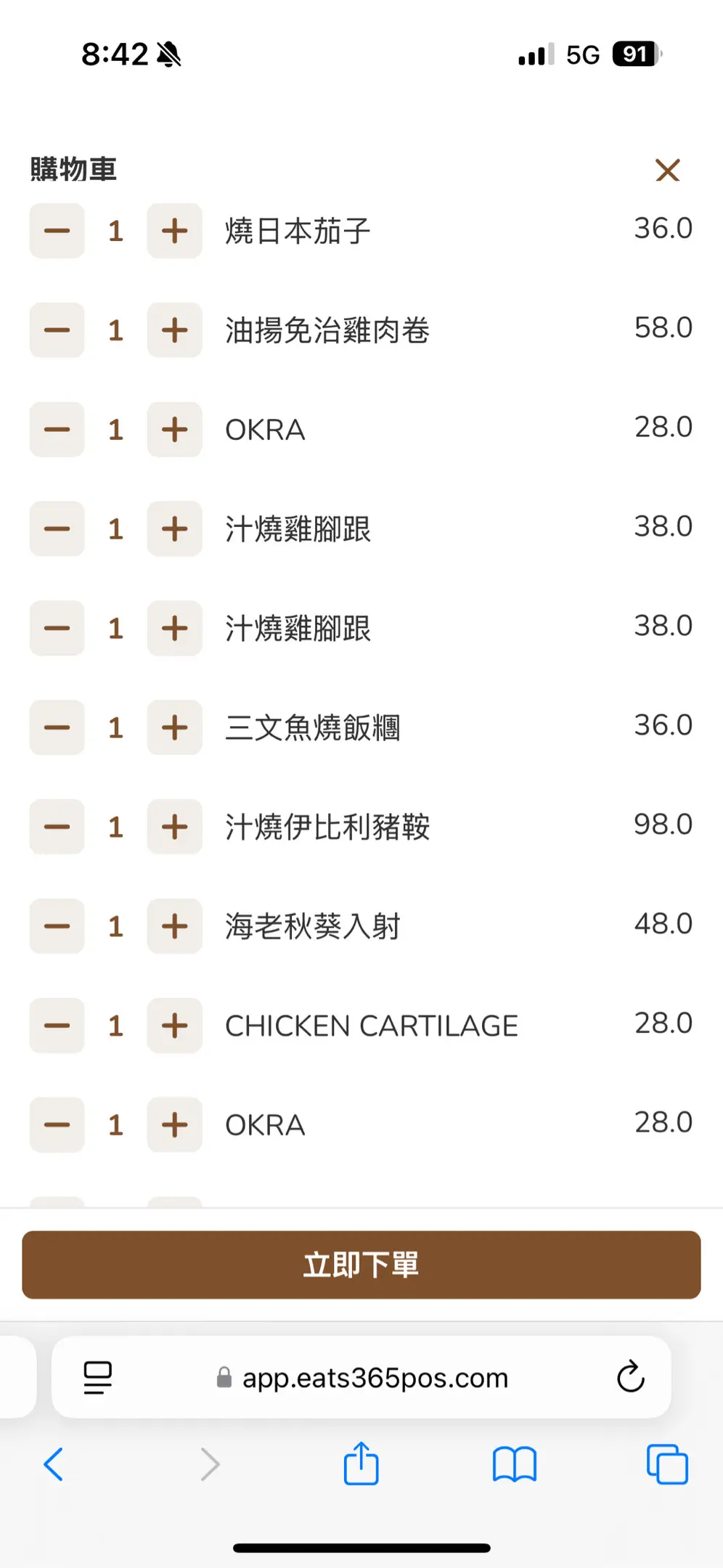Reduce 汁燒伊比利豬鞍 quantity by one
The height and width of the screenshot is (1568, 723).
coord(57,827)
